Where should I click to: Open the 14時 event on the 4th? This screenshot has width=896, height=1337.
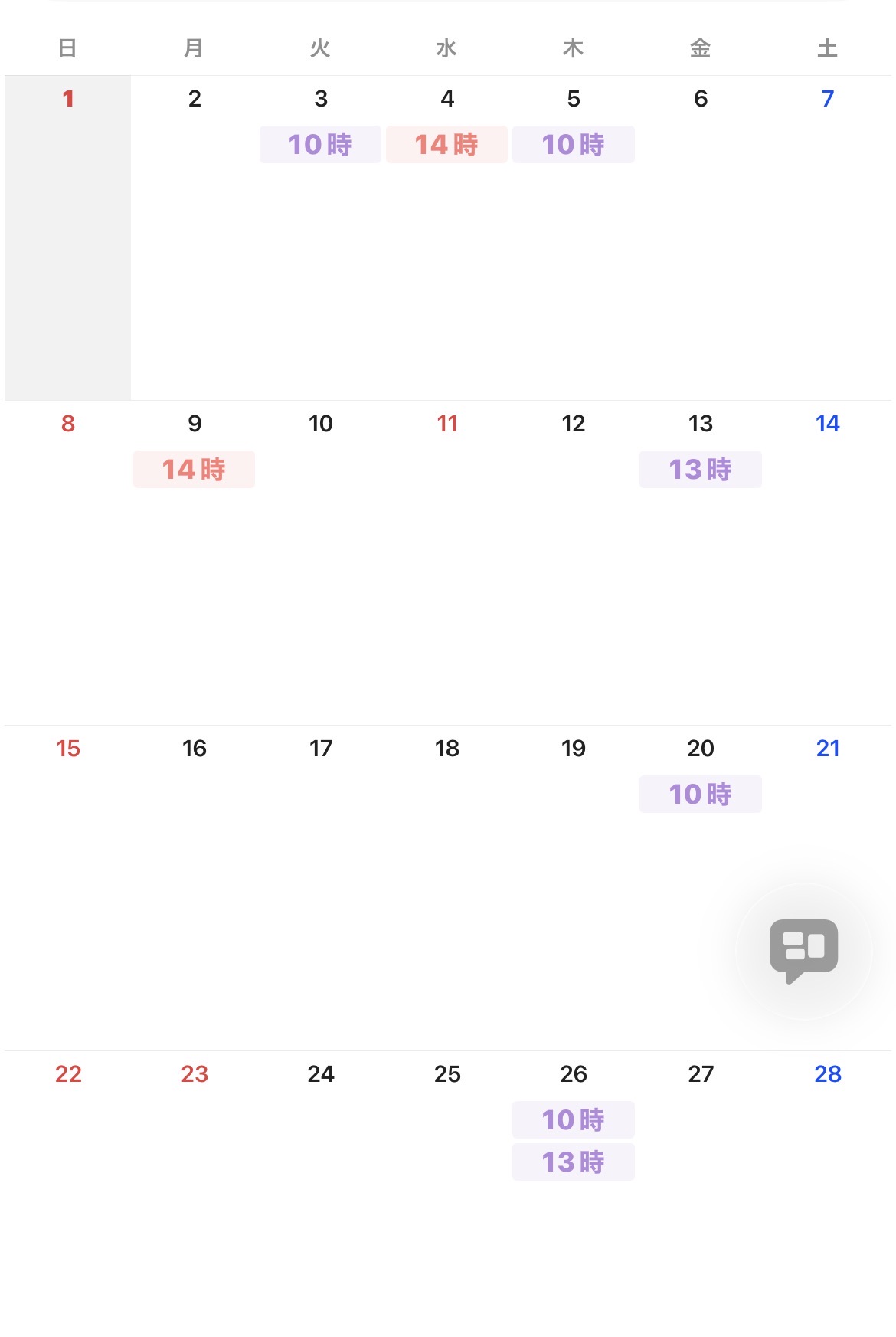click(446, 145)
